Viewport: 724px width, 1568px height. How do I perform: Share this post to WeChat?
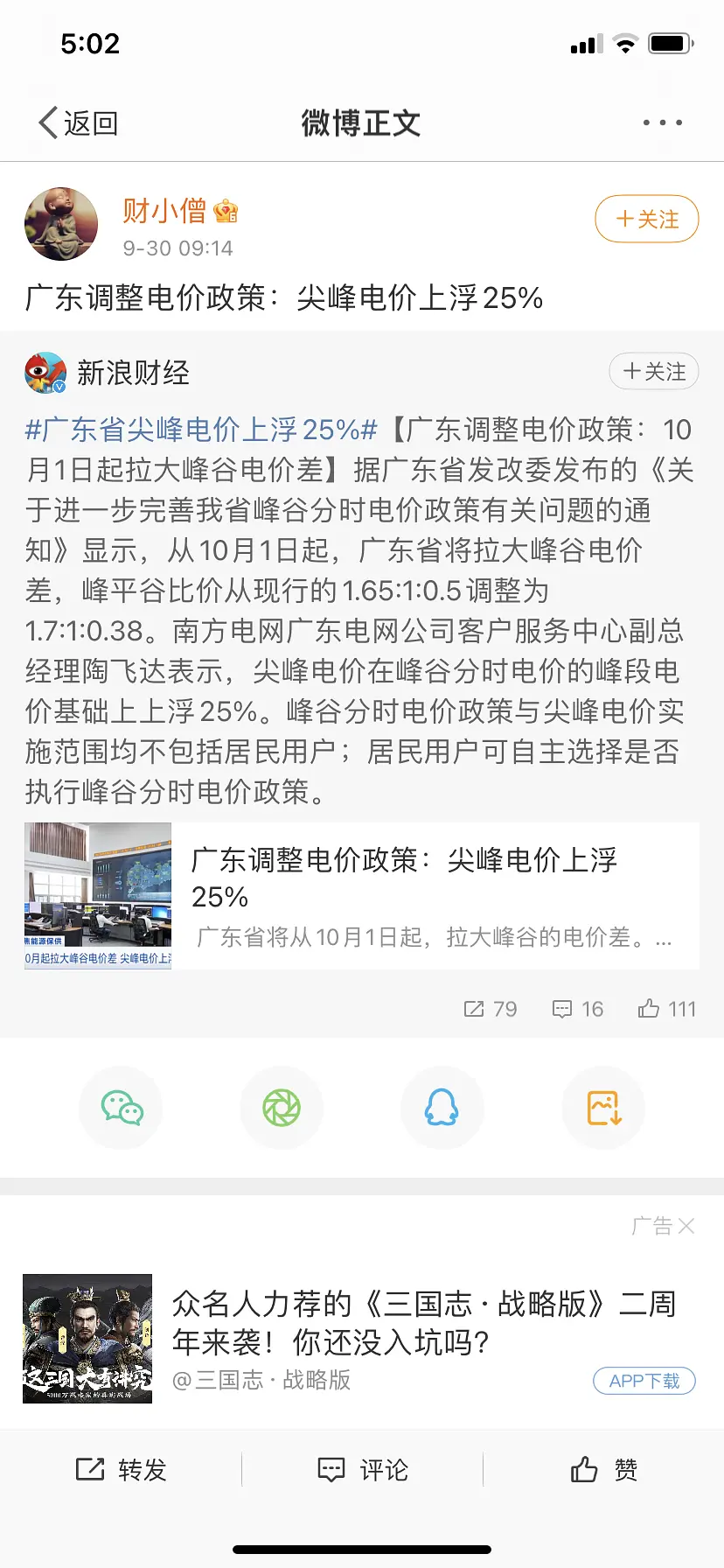point(122,1108)
